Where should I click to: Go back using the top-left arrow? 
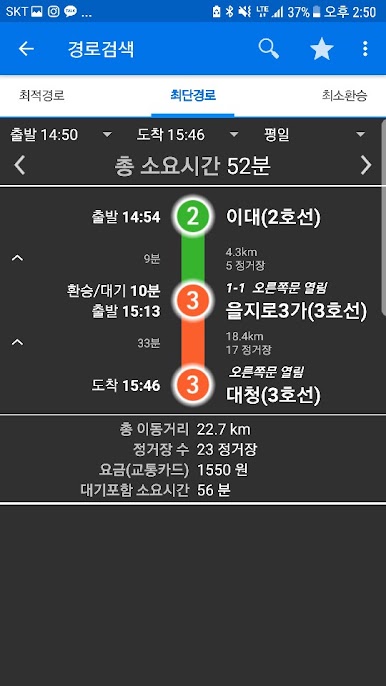26,49
